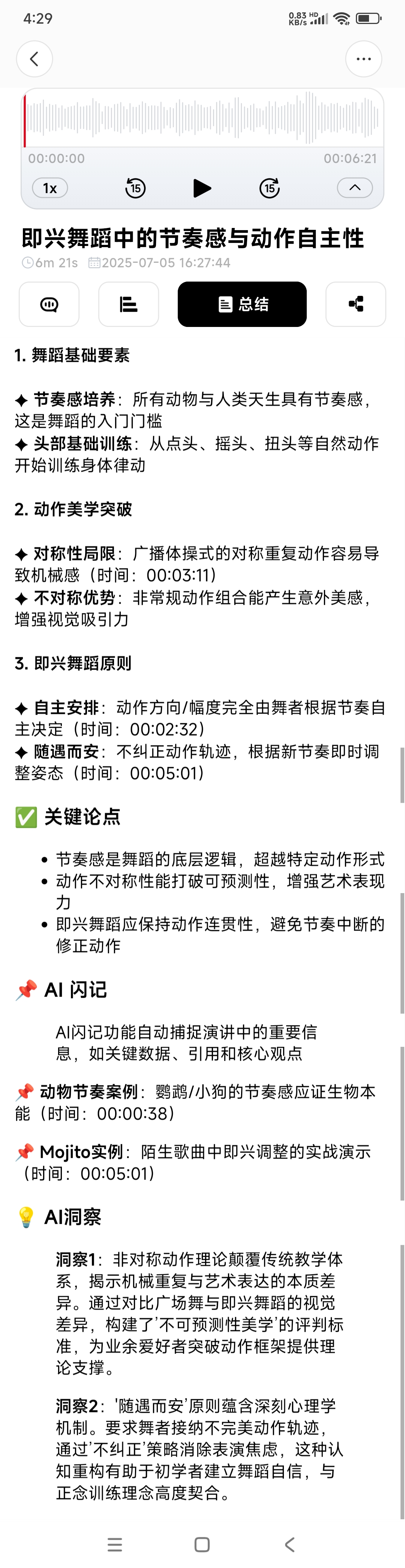Screen dimensions: 405x1568
Task: Play the audio recording
Action: 202,188
